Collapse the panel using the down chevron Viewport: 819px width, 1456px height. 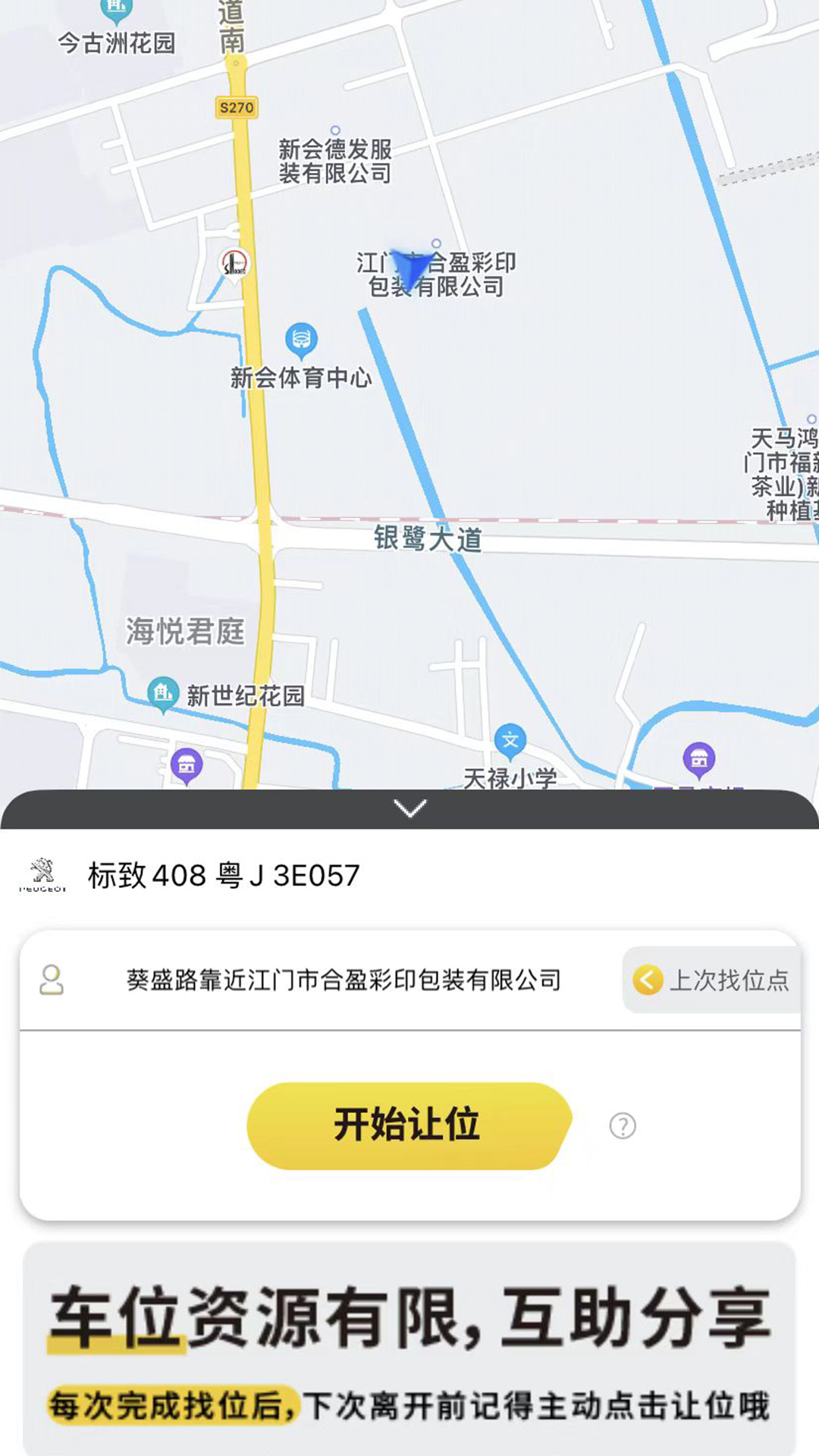409,809
